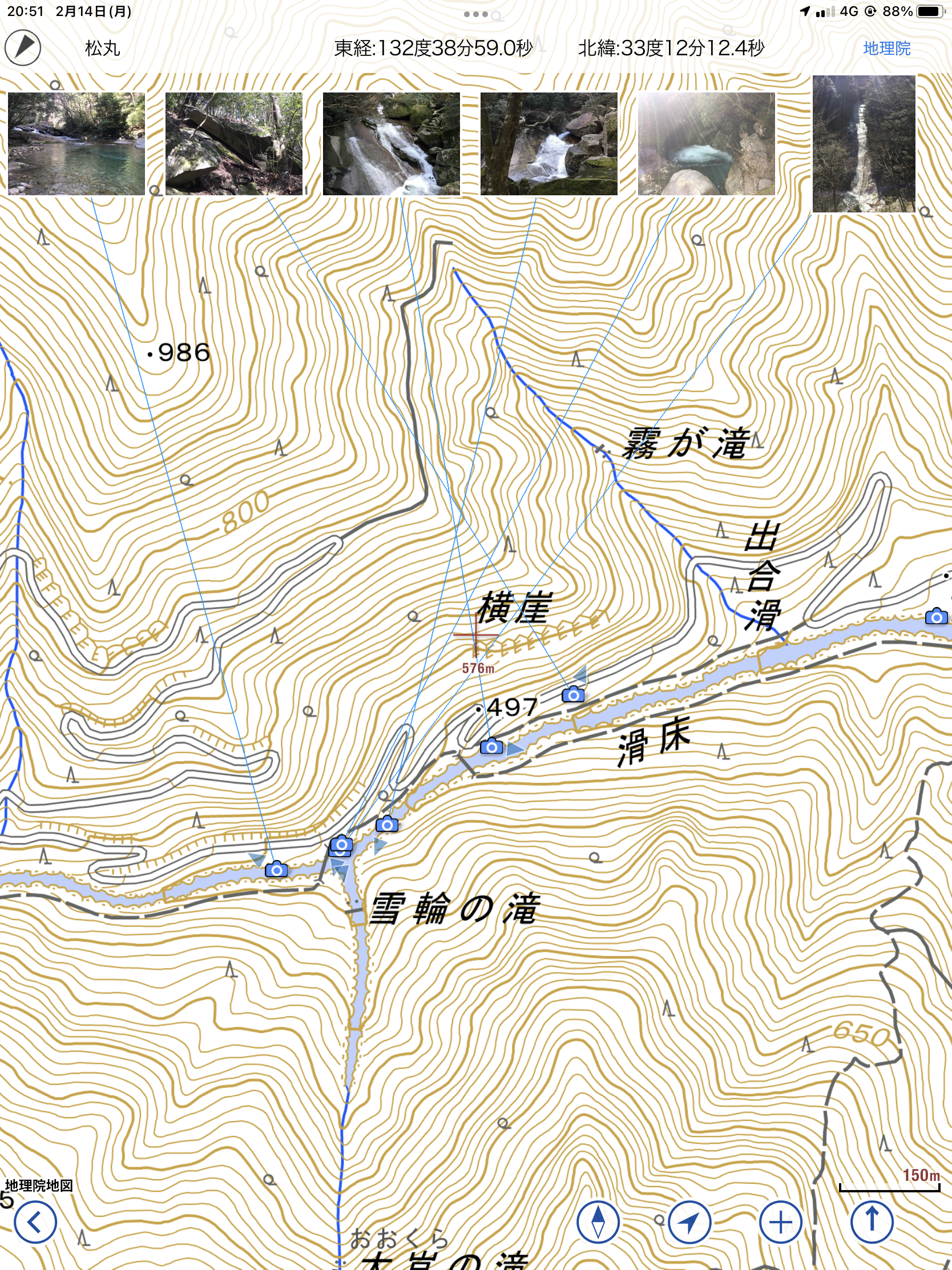This screenshot has height=1270, width=952.
Task: View the tall narrow waterfall photo
Action: tap(864, 144)
